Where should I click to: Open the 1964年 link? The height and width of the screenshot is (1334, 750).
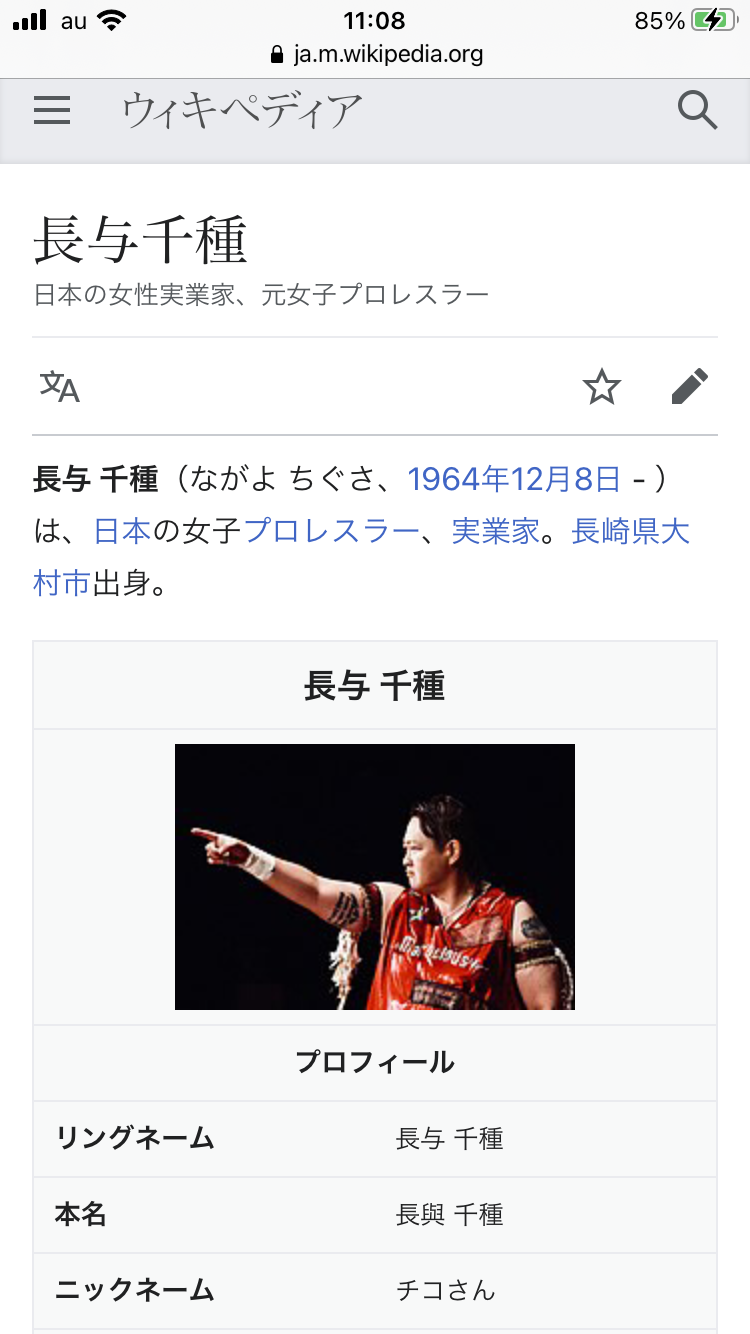(458, 479)
